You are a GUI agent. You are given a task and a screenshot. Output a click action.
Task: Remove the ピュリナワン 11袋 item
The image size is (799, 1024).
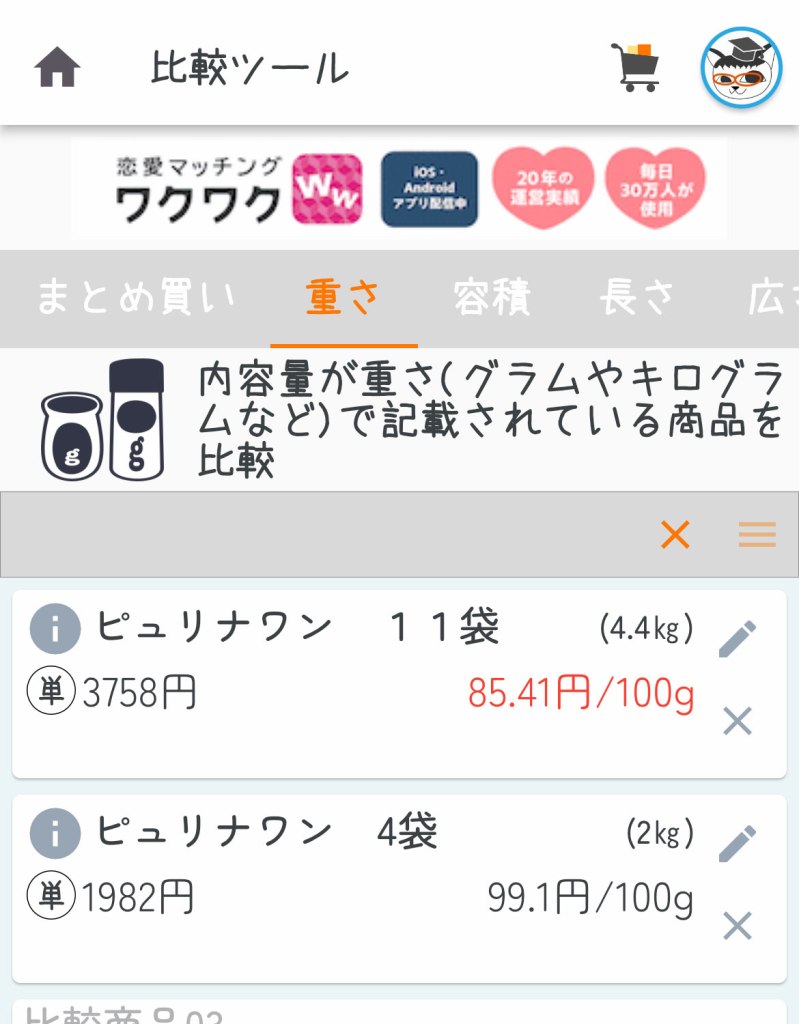(x=737, y=721)
